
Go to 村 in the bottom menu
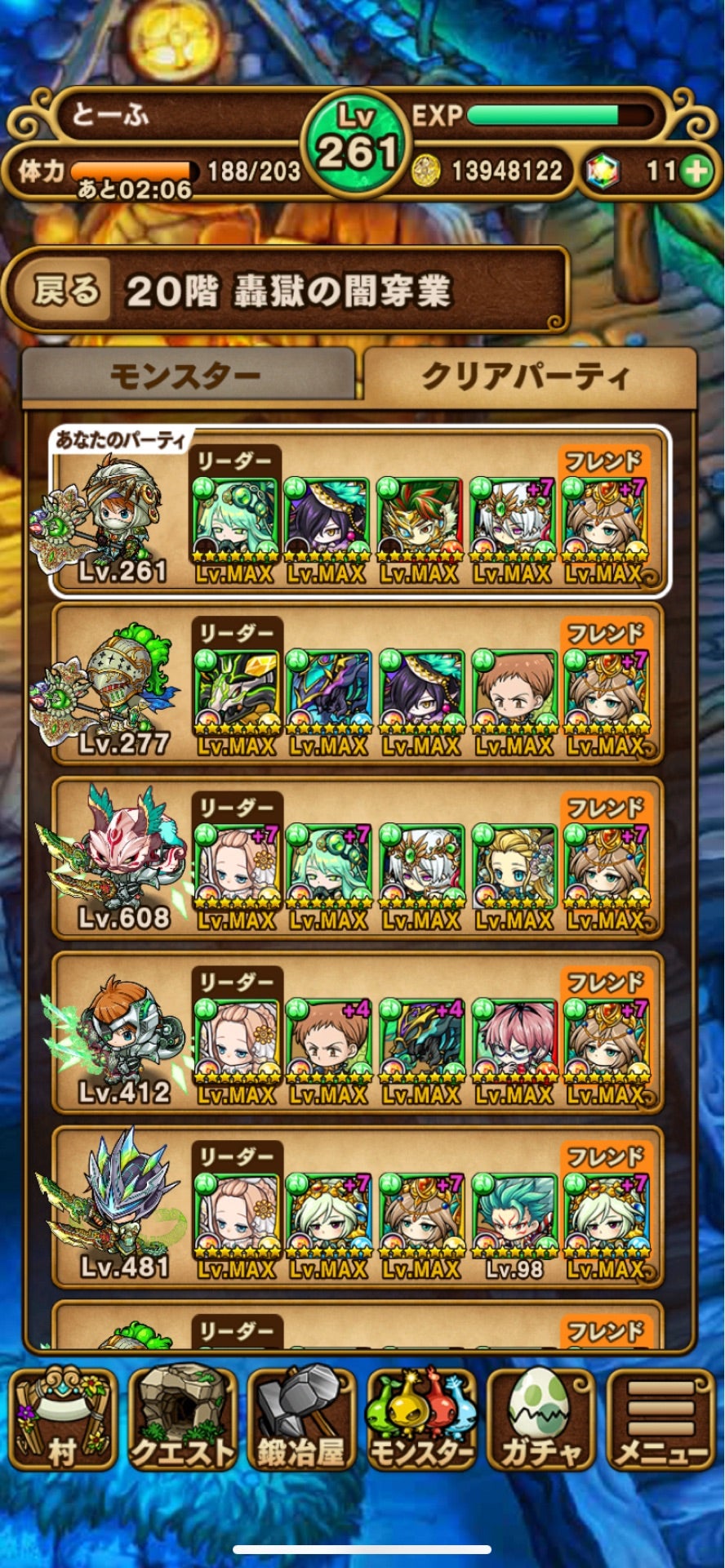click(62, 1419)
